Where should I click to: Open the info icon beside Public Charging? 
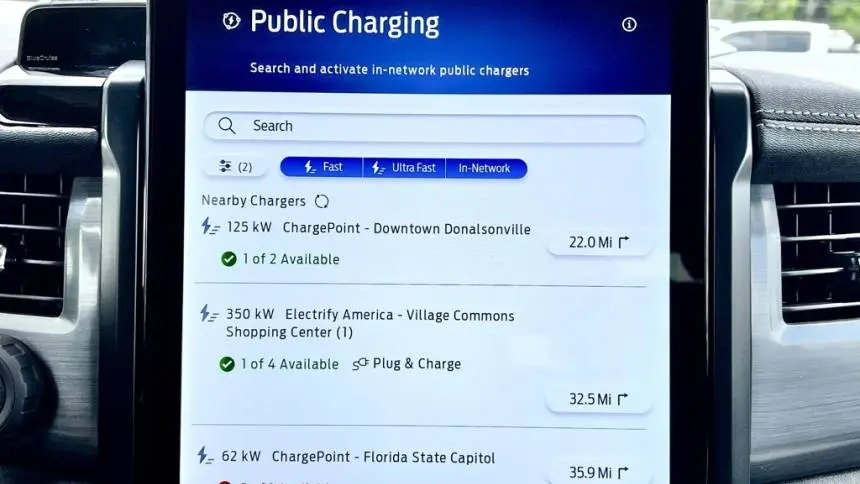629,24
